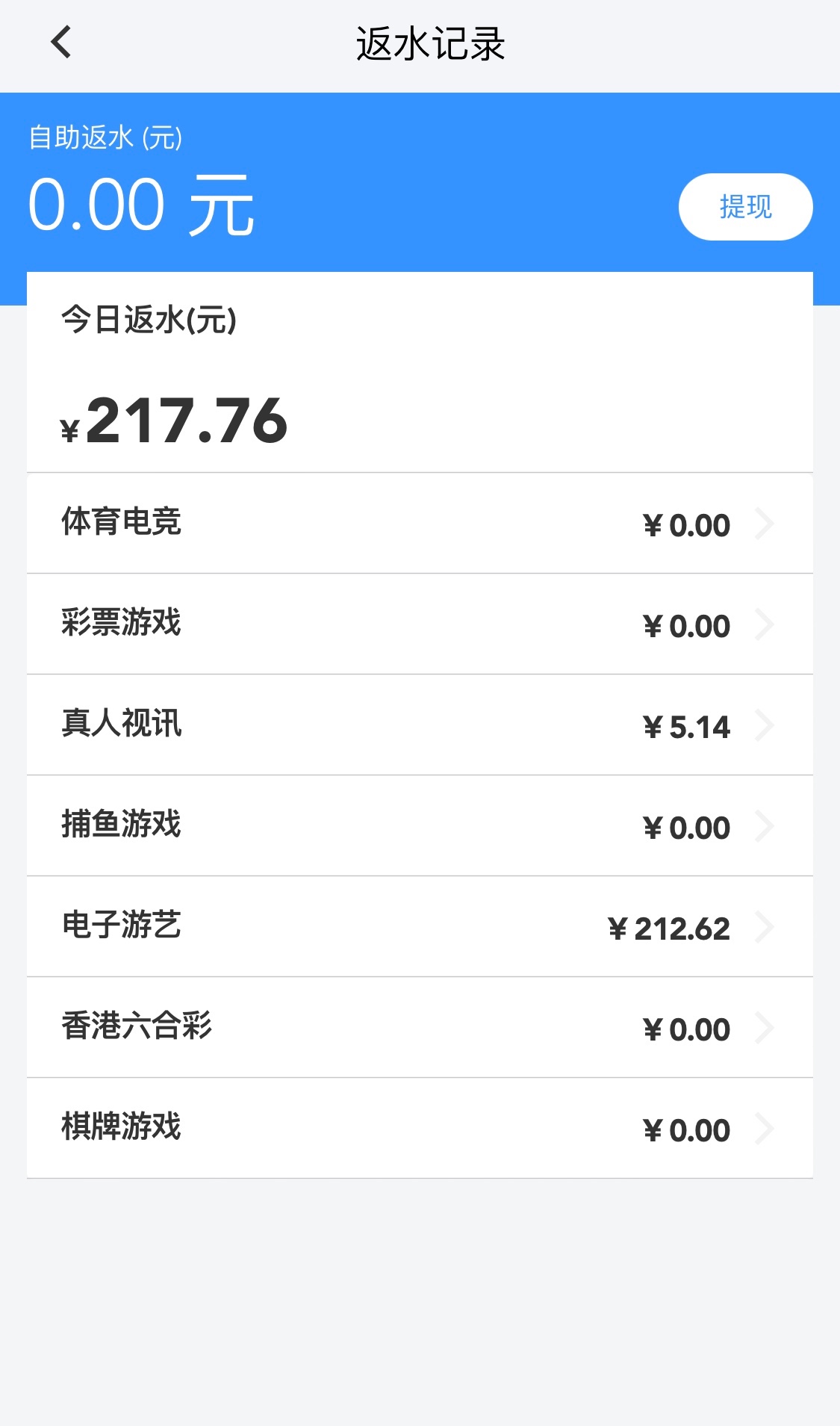Go back from 返水记录 page
The width and height of the screenshot is (840, 1426).
pos(61,42)
